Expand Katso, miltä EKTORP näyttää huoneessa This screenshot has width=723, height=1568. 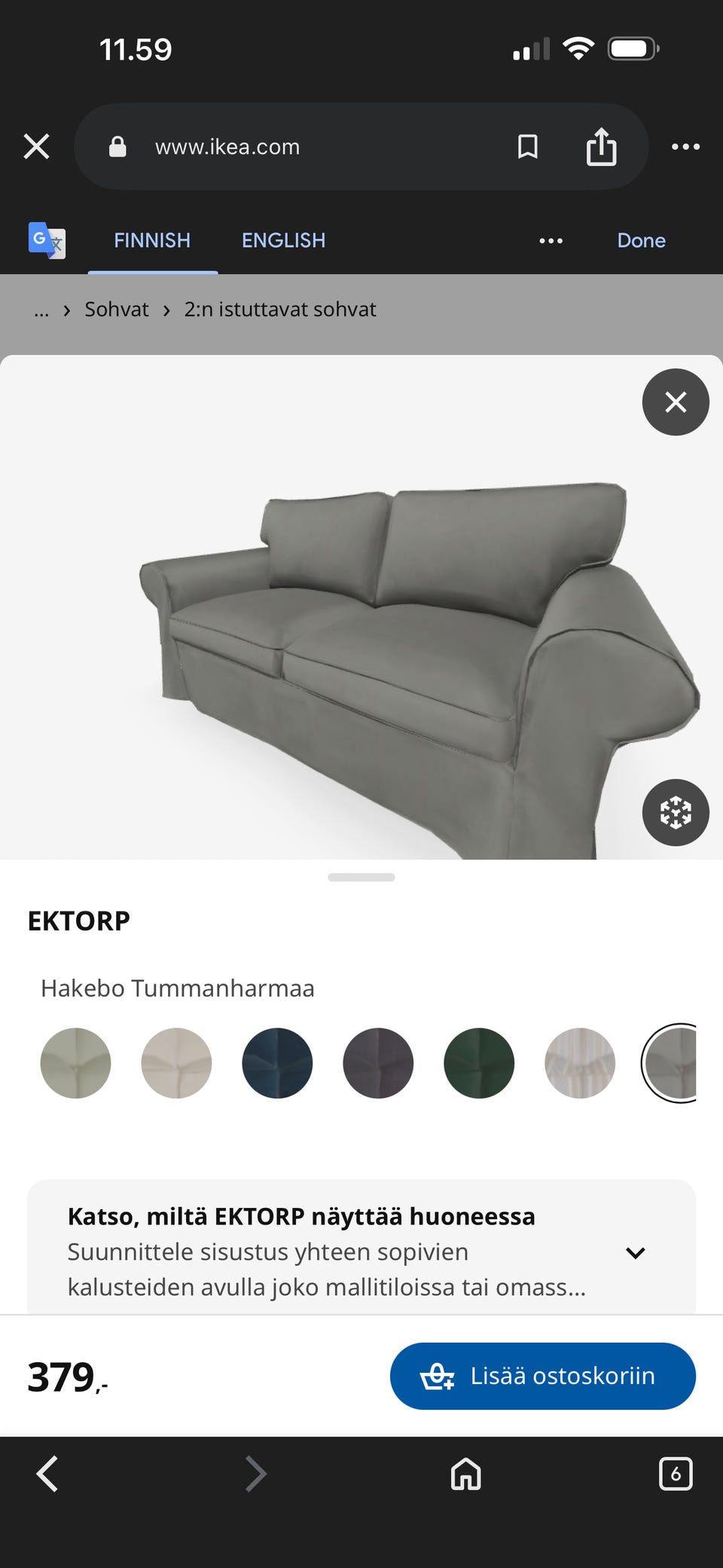(x=361, y=1252)
